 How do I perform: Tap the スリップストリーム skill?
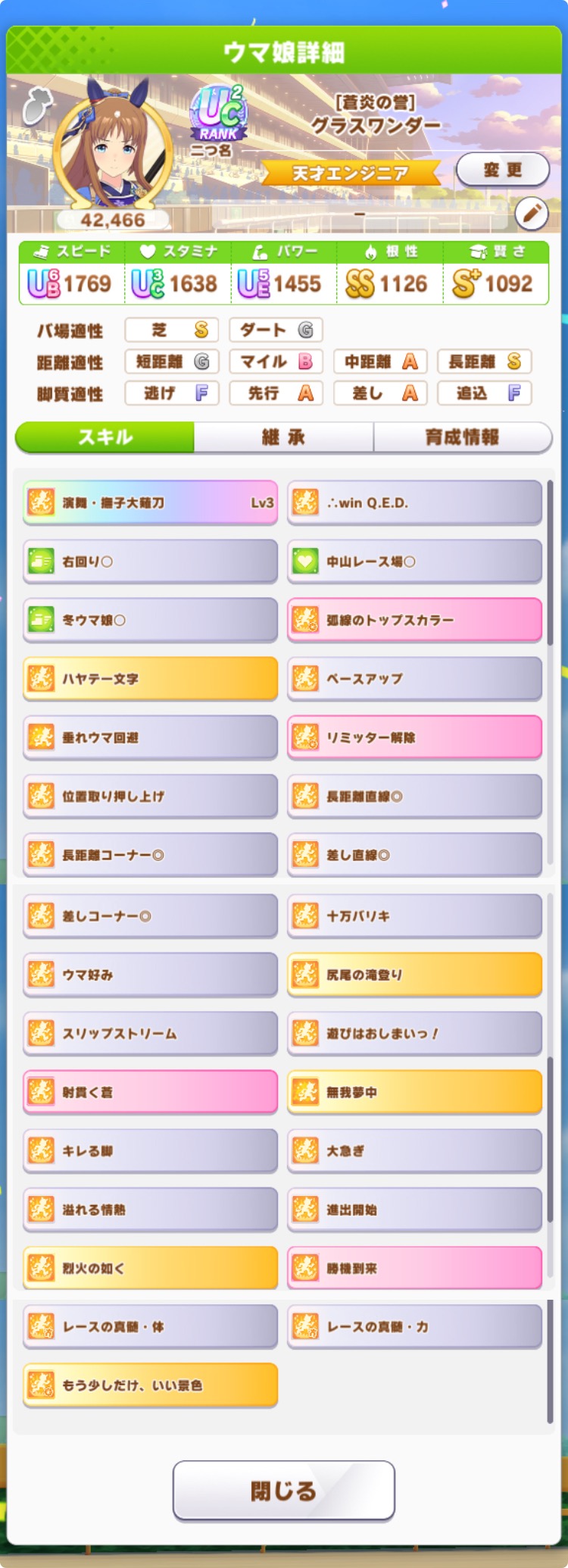pos(150,1034)
